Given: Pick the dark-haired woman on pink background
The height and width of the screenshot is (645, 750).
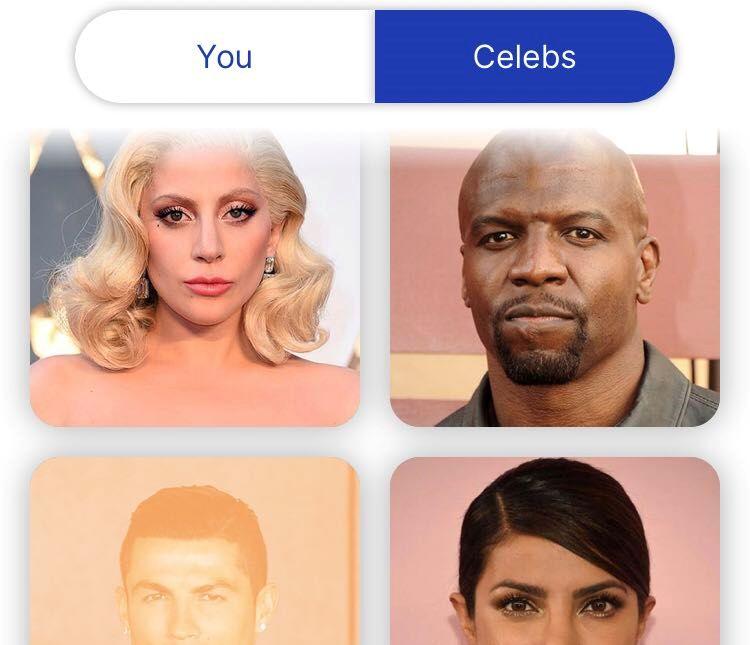Looking at the screenshot, I should [x=554, y=551].
